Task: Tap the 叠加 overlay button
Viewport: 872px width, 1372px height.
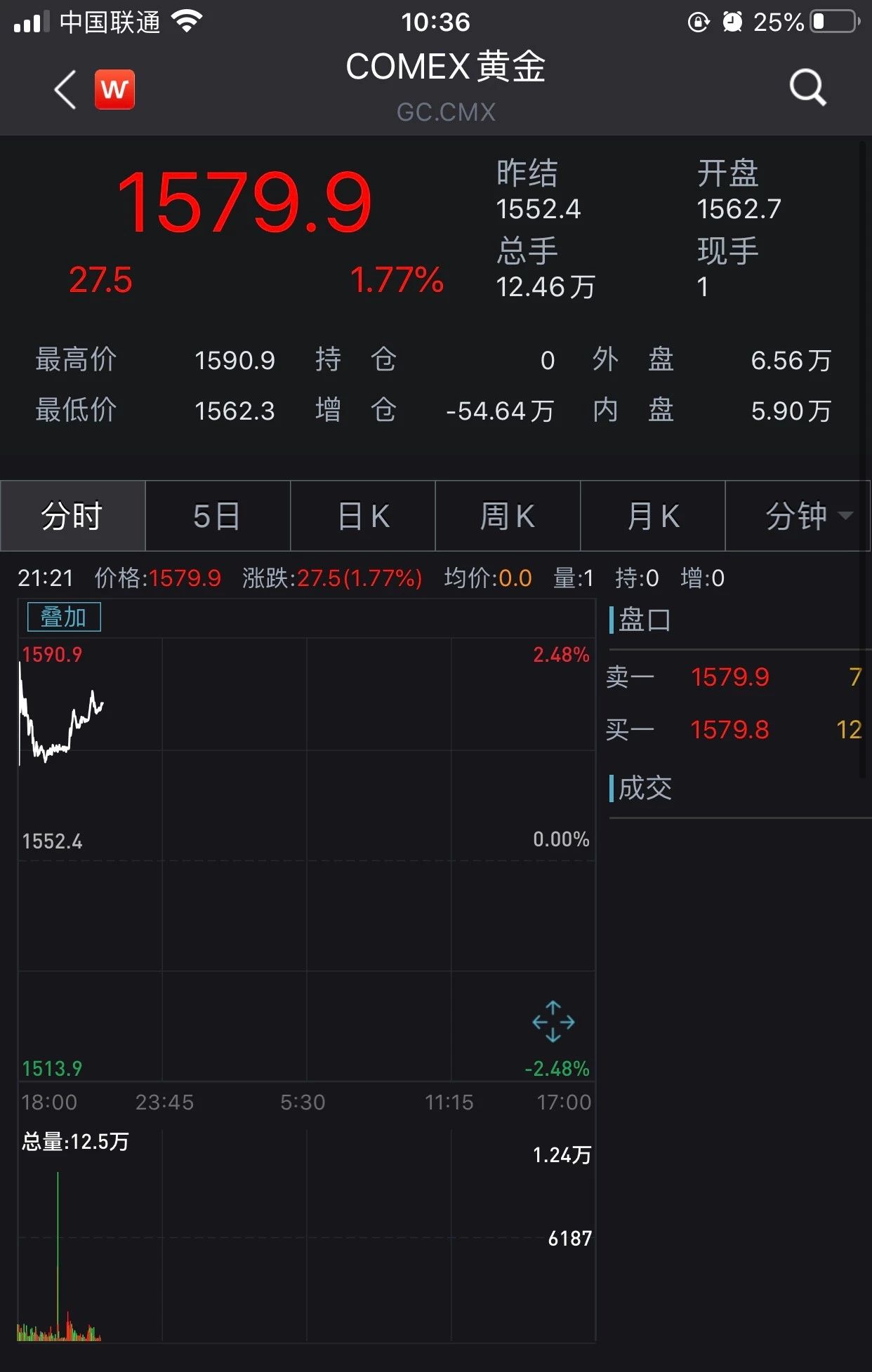Action: (64, 618)
